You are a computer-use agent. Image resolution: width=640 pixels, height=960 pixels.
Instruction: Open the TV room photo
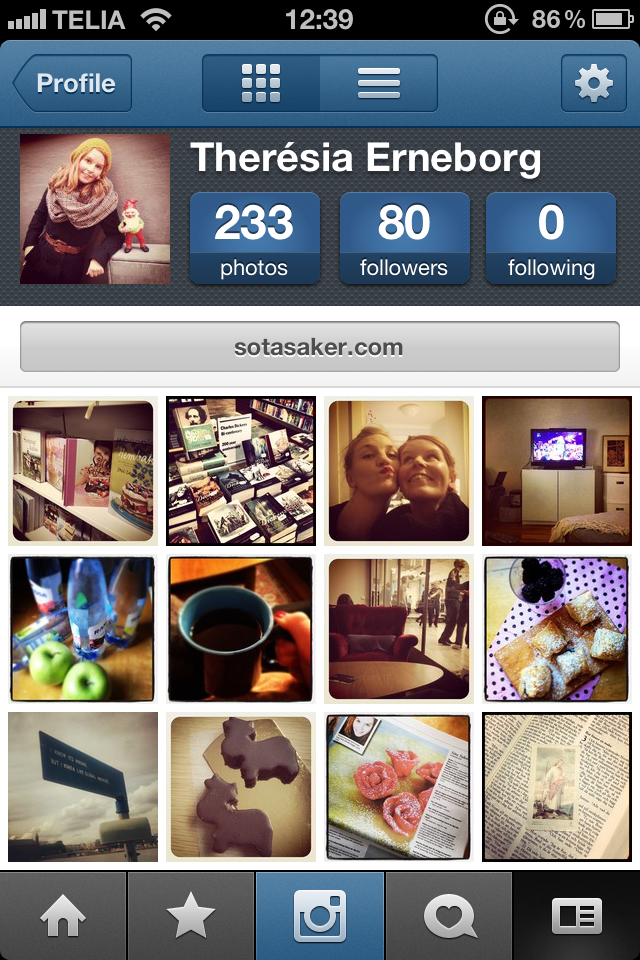(556, 471)
